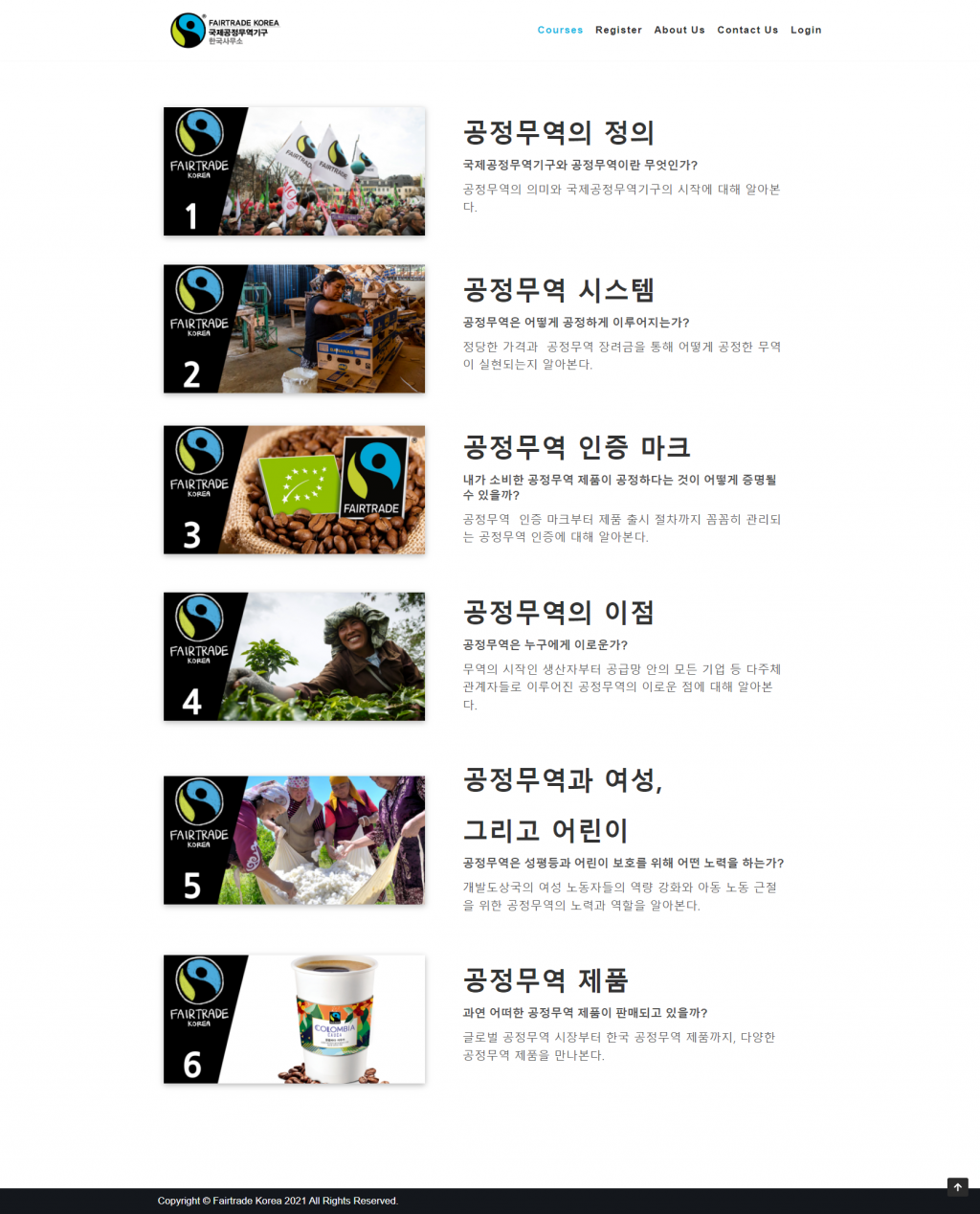The image size is (980, 1214).
Task: Open the Contact Us page
Action: (x=747, y=30)
